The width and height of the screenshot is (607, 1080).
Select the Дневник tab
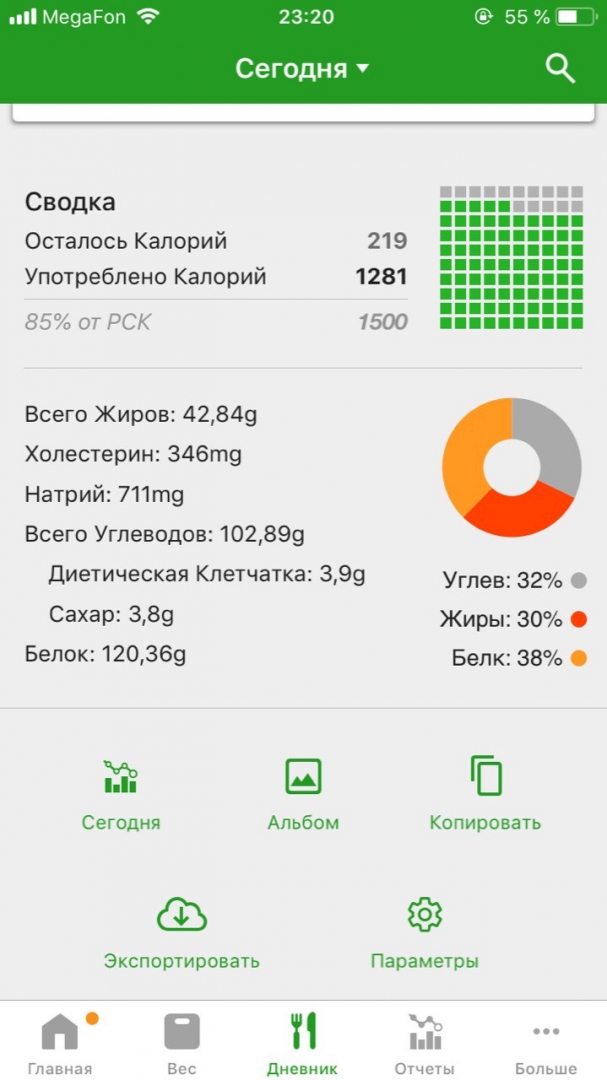tap(303, 1042)
